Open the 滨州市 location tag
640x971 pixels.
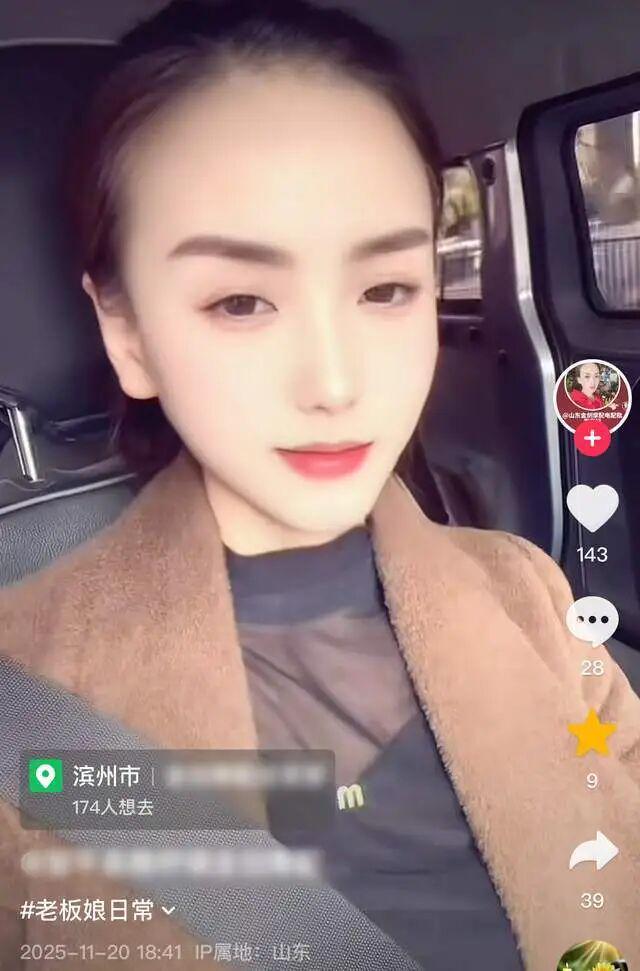click(105, 775)
